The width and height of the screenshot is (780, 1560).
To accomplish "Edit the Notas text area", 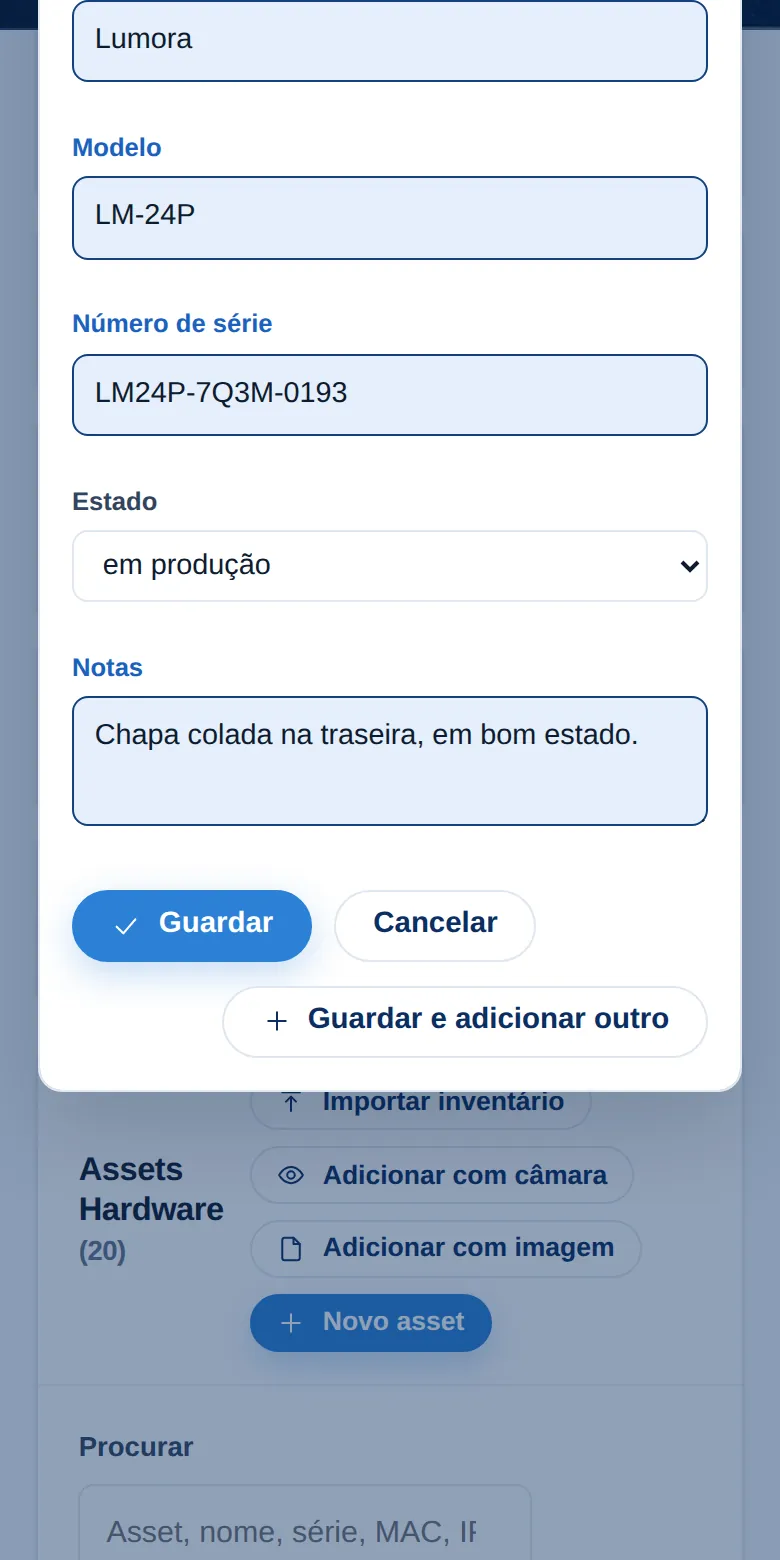I will pyautogui.click(x=390, y=761).
